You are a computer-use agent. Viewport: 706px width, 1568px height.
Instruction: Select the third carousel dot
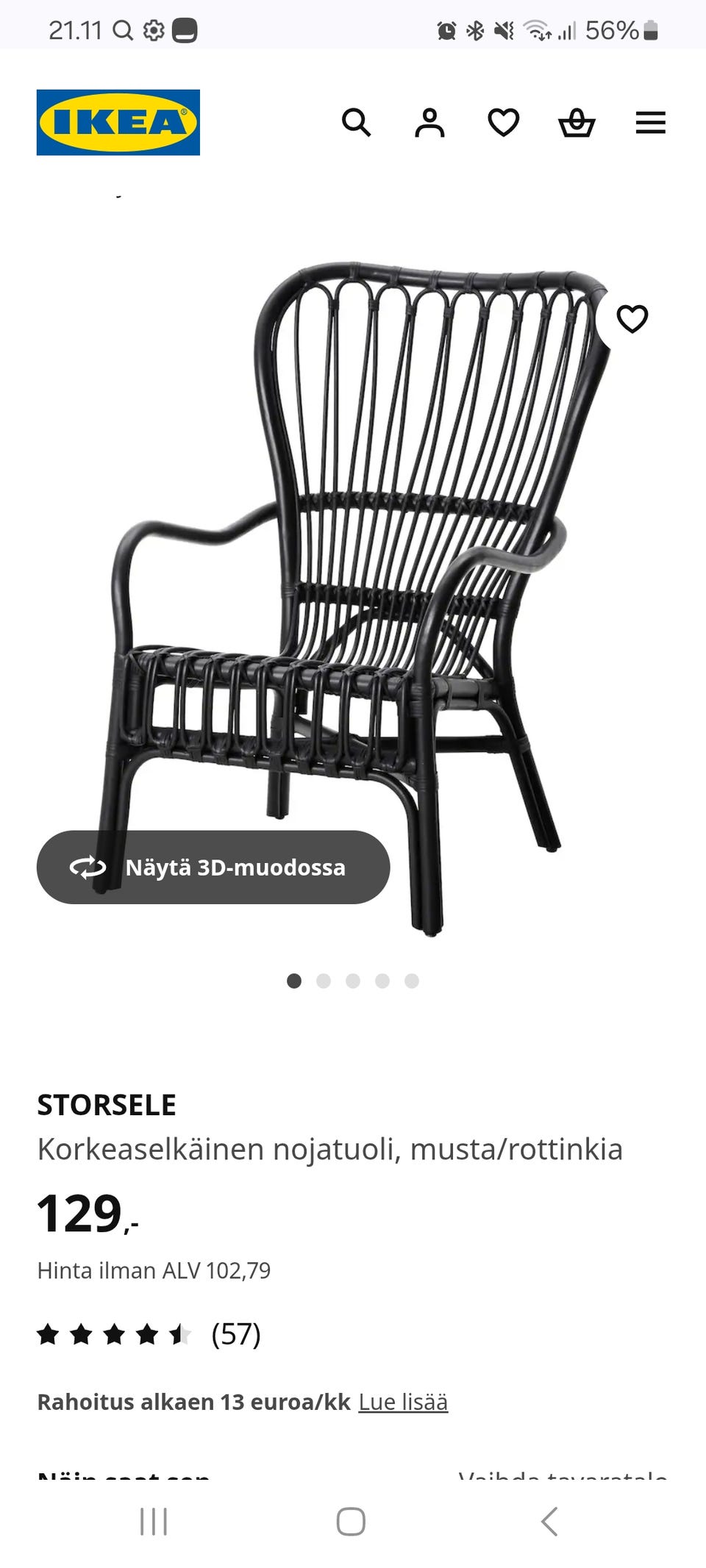pos(353,980)
